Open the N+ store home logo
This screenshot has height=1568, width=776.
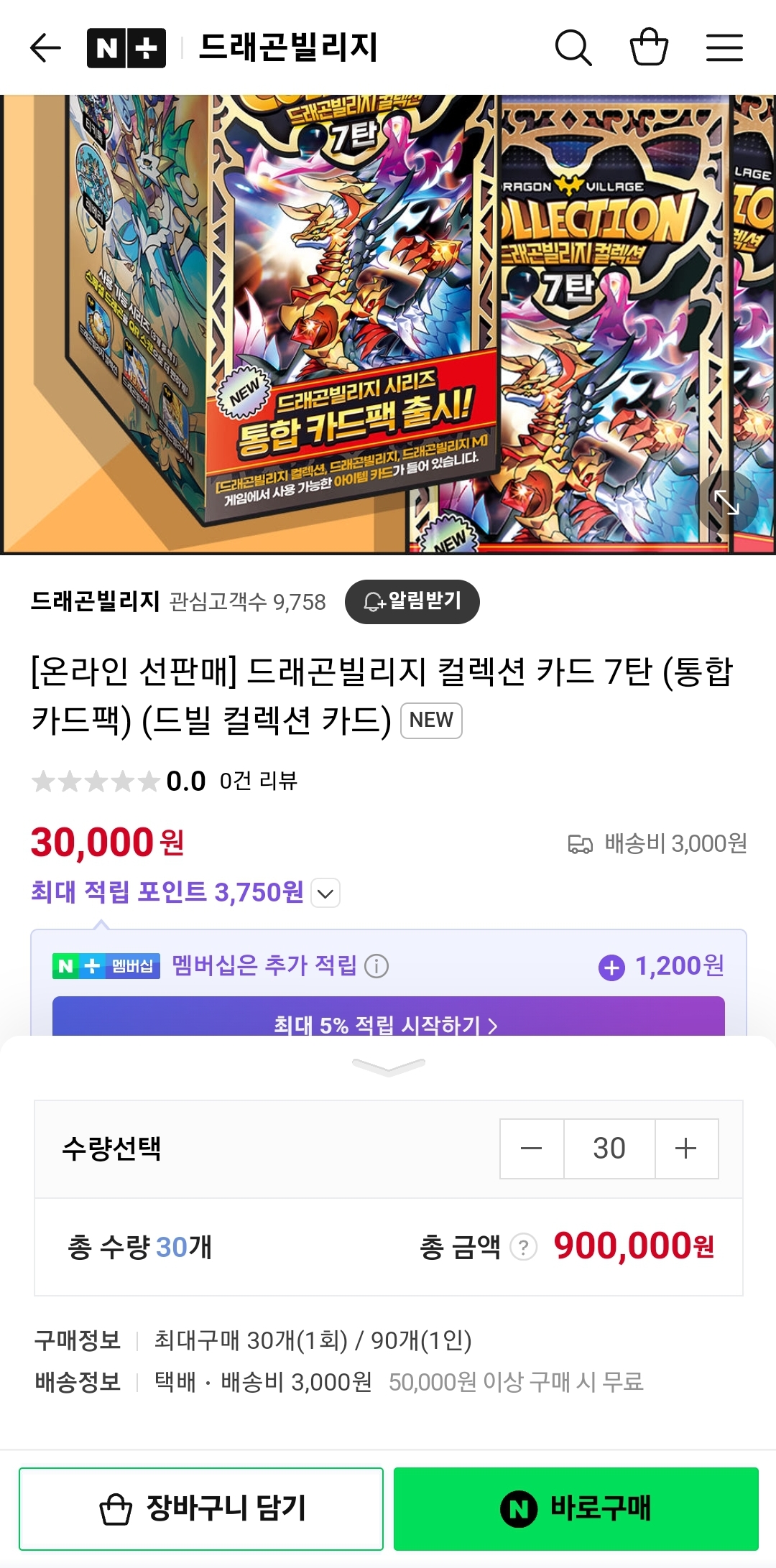126,48
